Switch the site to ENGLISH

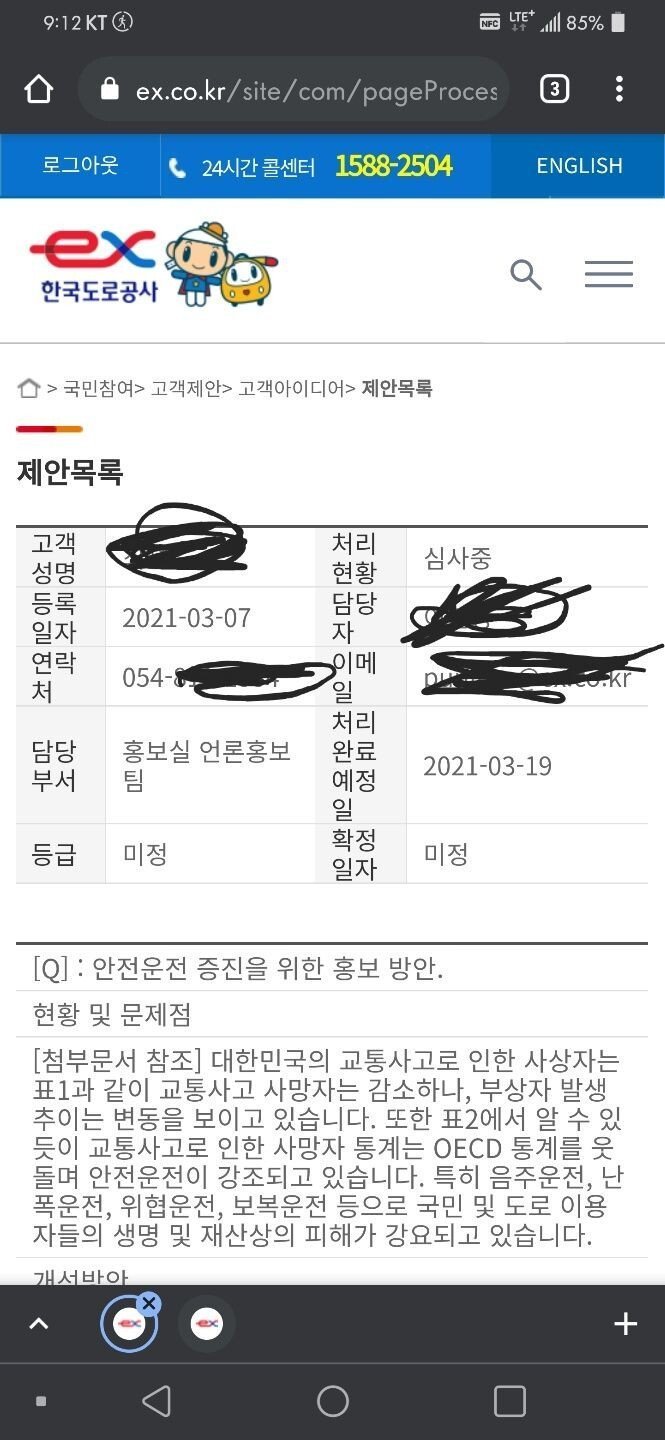[x=579, y=166]
